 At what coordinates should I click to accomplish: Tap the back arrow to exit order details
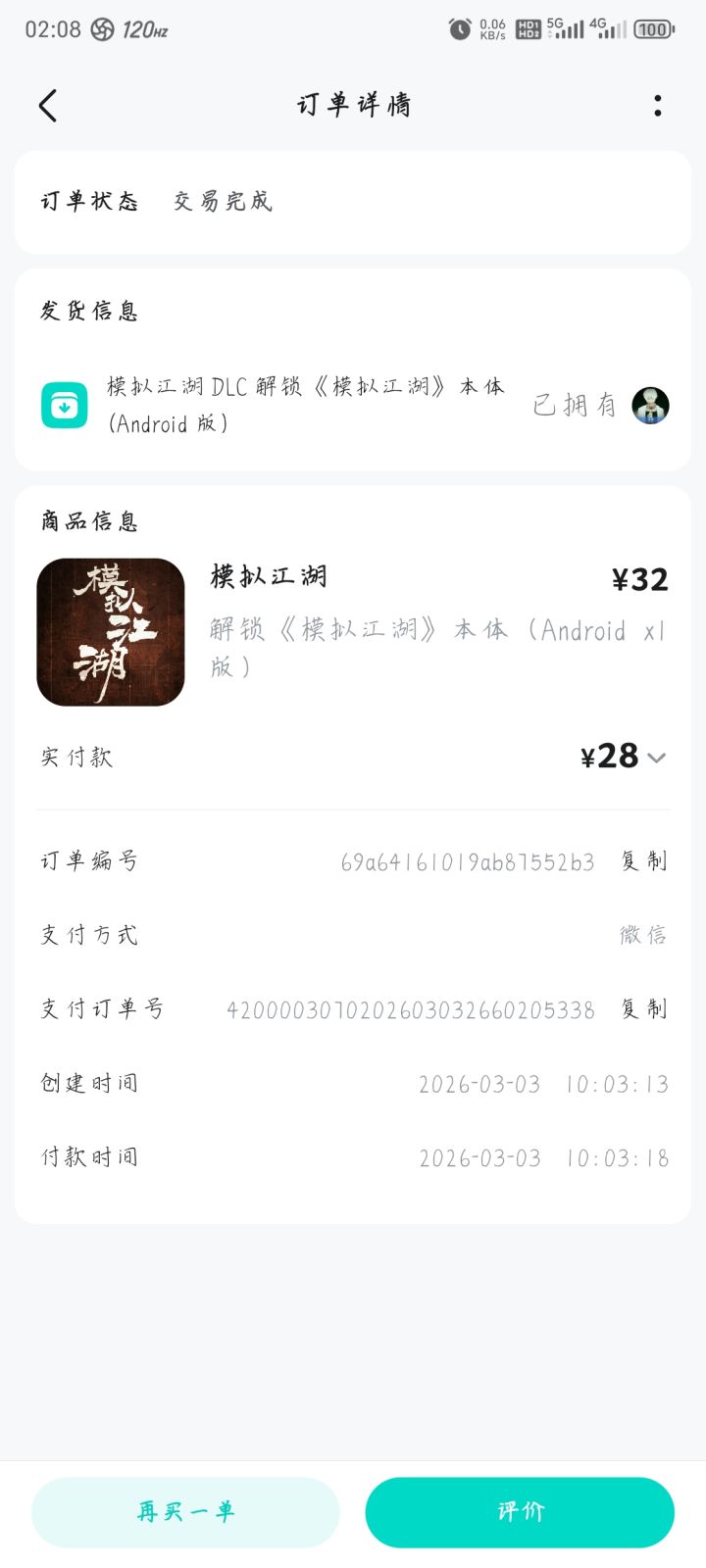[x=48, y=104]
